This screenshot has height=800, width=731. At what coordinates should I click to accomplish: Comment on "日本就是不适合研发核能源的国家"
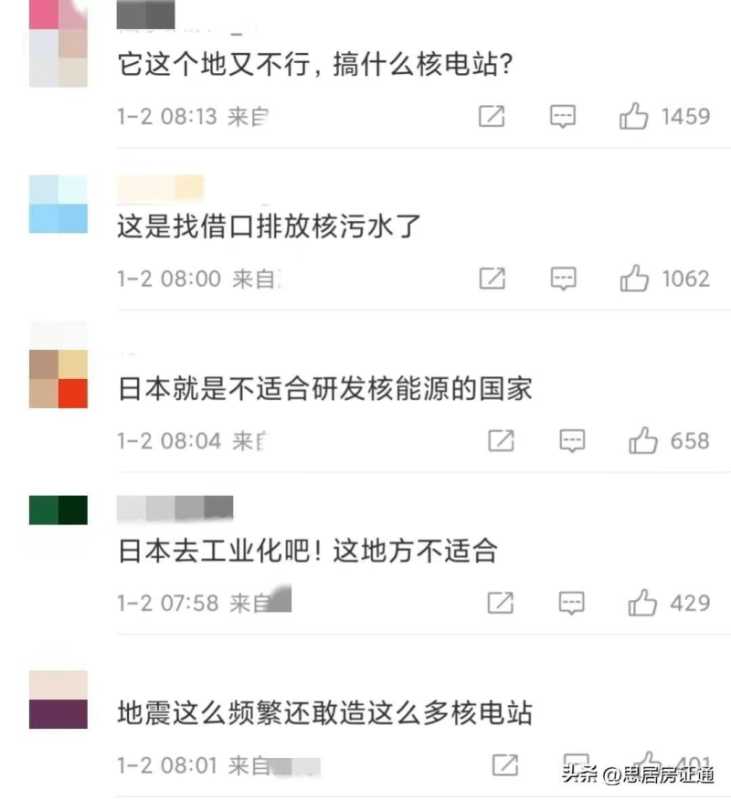[x=571, y=441]
